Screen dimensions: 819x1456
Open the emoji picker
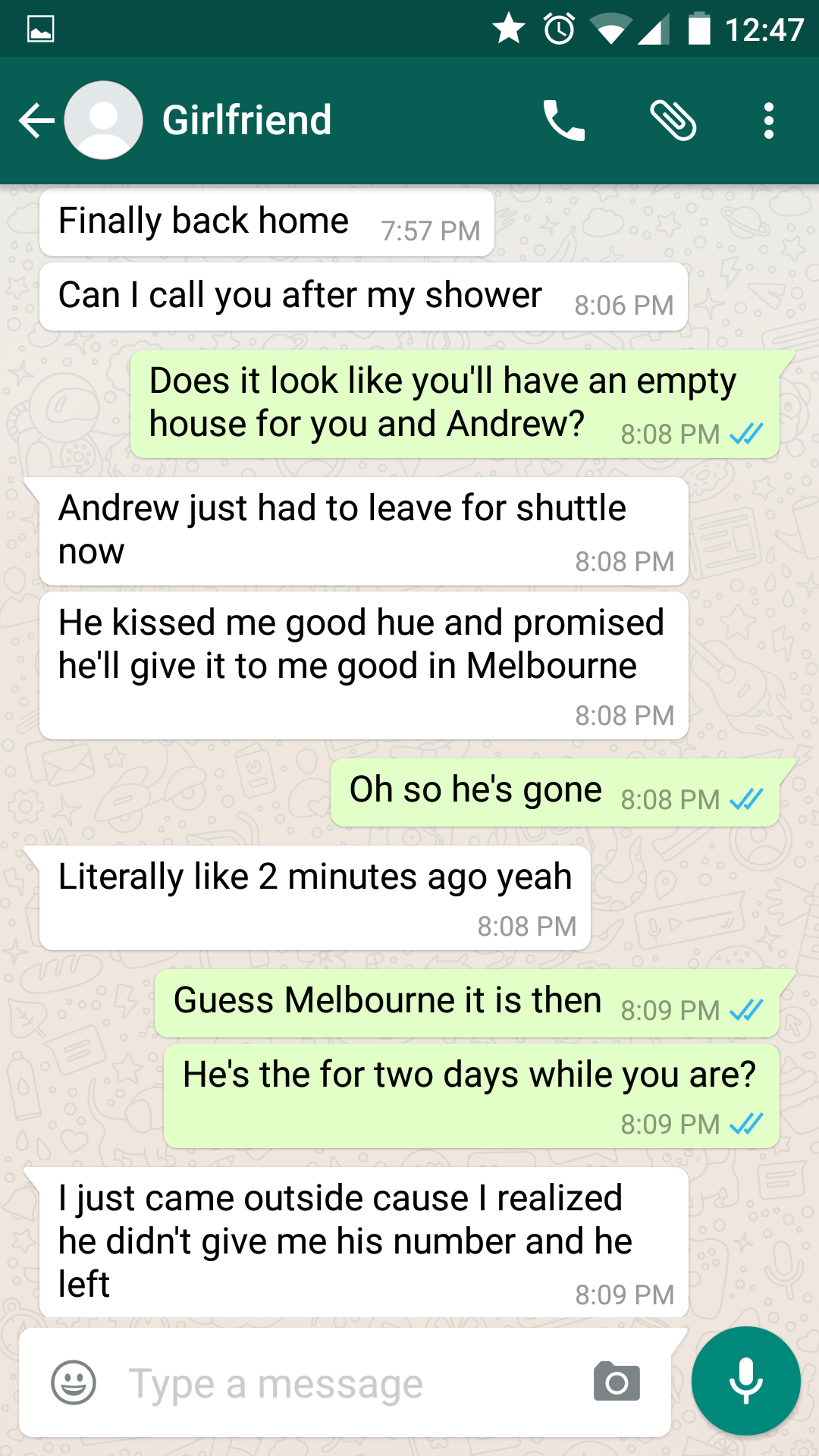pos(74,1382)
